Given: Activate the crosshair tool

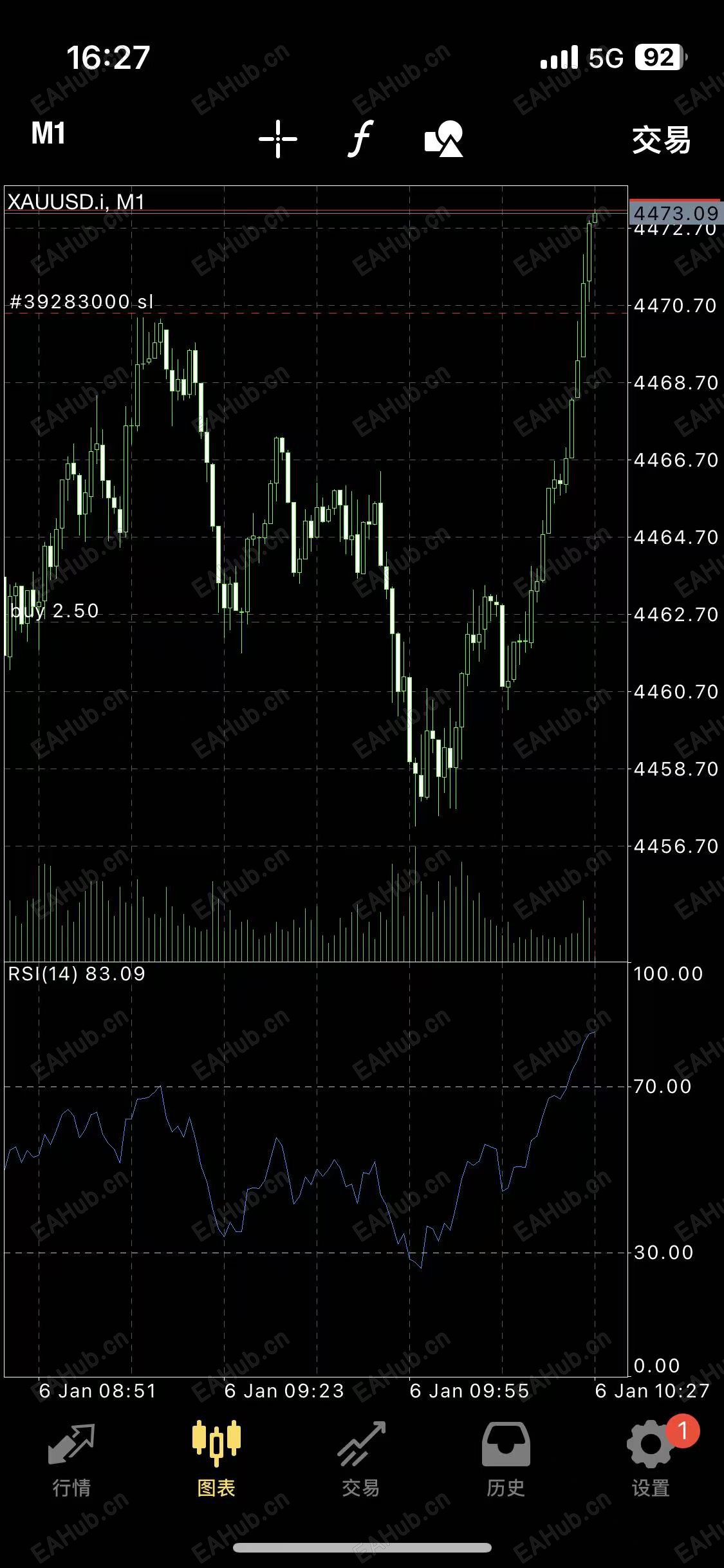Looking at the screenshot, I should (278, 138).
